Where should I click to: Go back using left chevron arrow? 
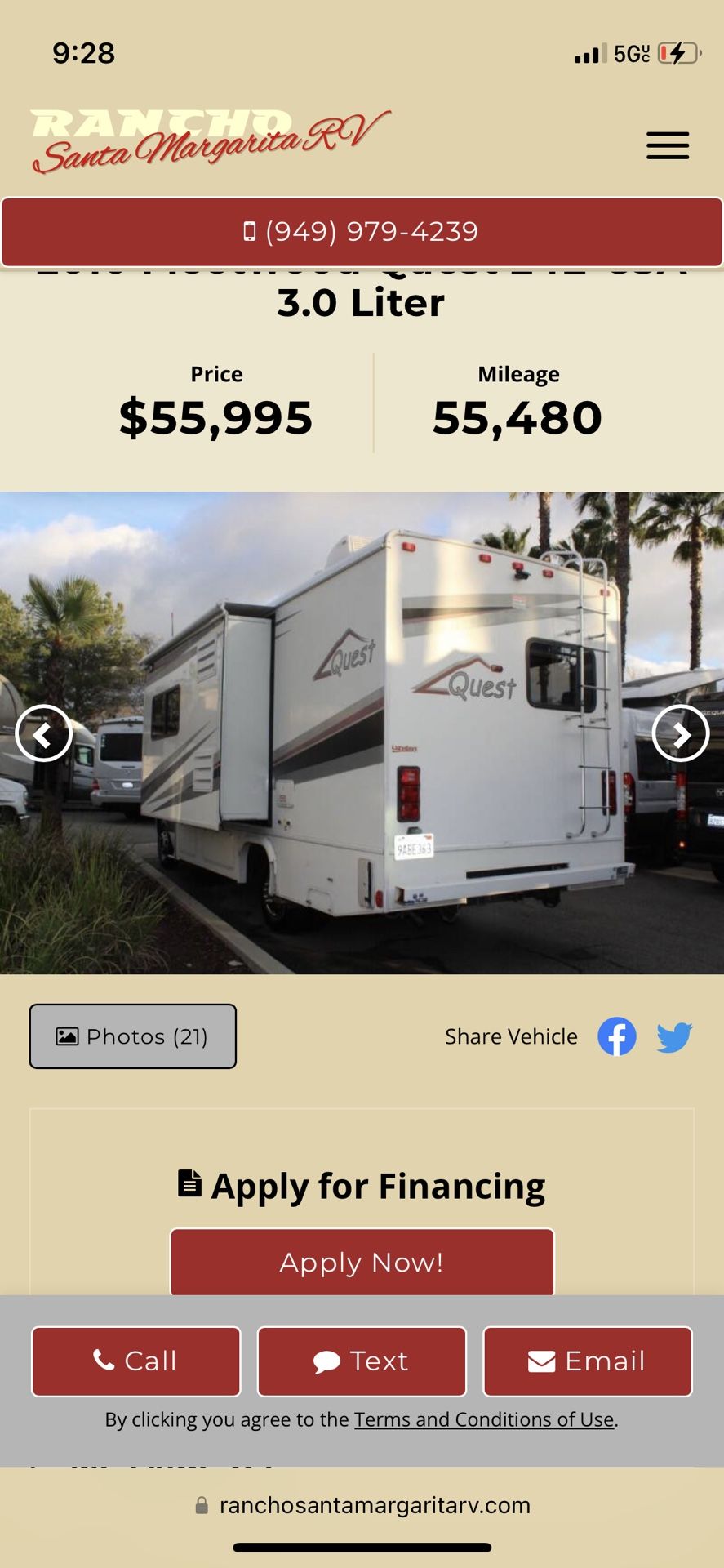tap(43, 733)
